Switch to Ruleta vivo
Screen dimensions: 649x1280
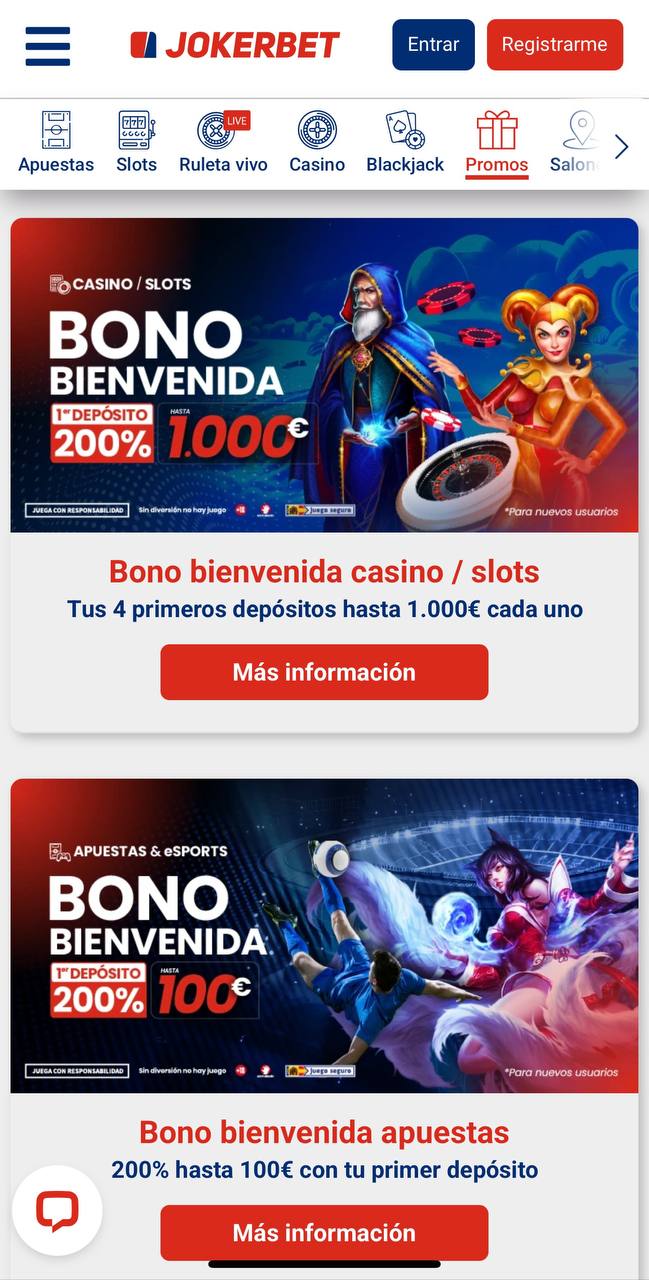[x=223, y=143]
